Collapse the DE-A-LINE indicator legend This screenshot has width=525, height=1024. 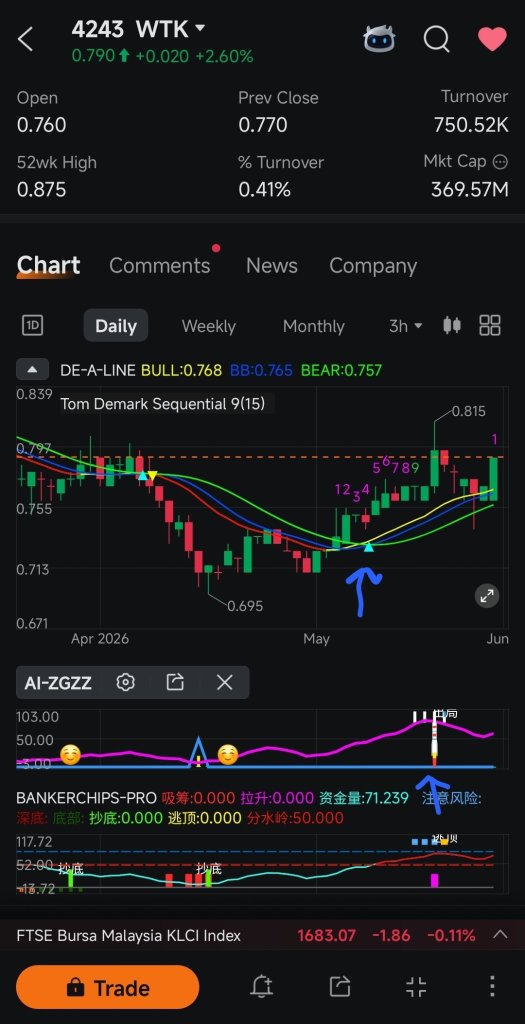coord(33,370)
